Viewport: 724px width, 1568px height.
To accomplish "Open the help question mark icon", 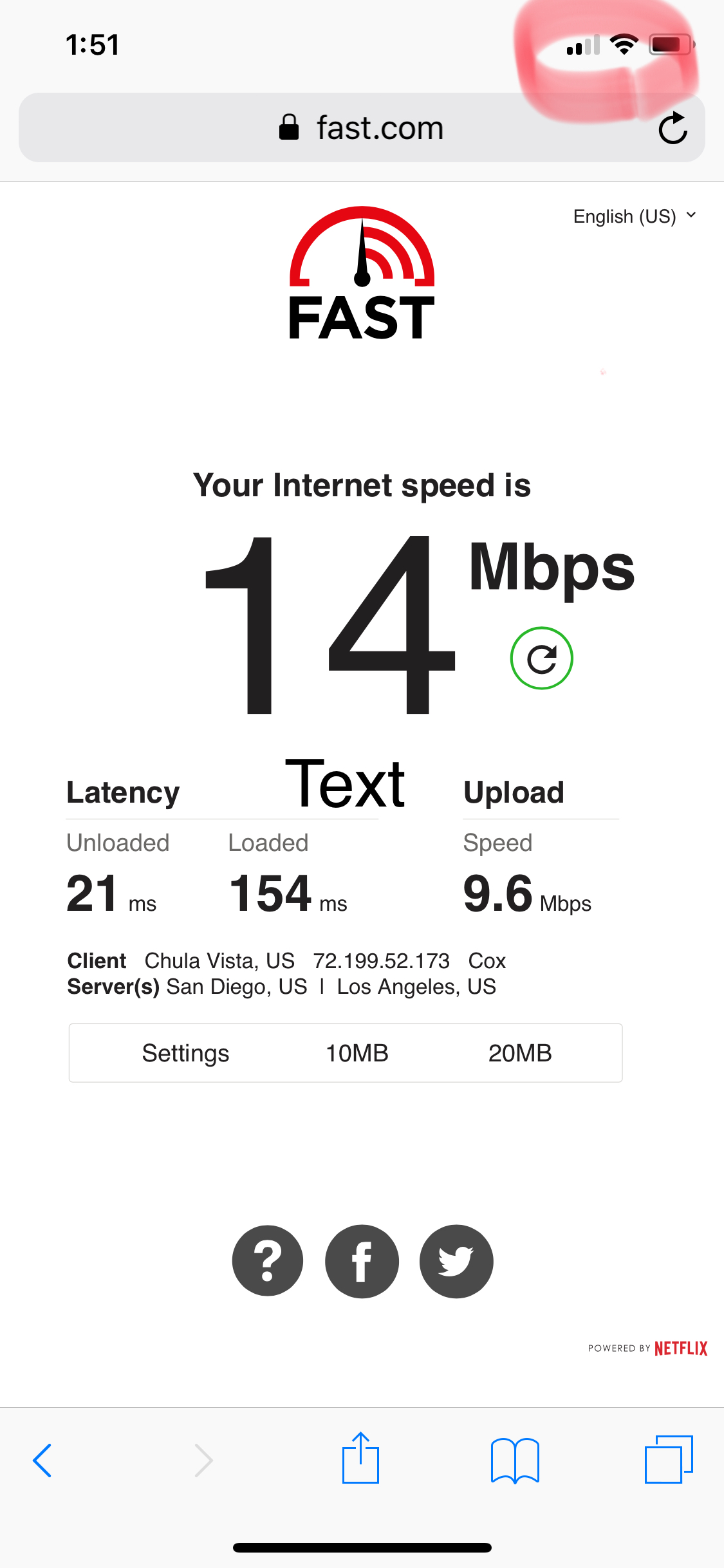I will (268, 1261).
